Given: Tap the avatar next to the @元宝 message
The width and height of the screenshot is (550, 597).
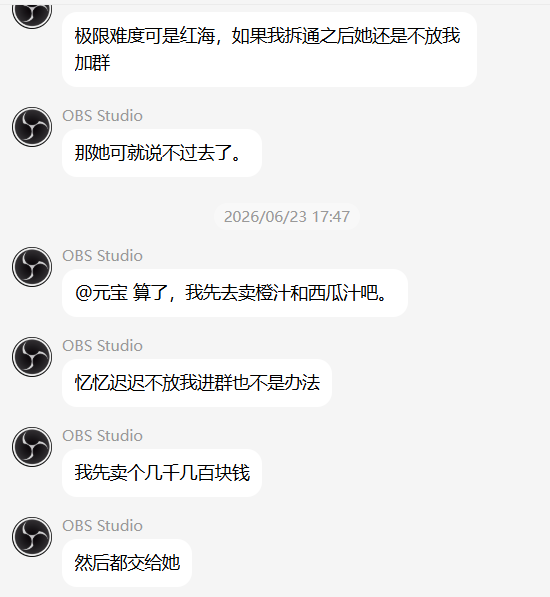Looking at the screenshot, I should click(x=32, y=267).
